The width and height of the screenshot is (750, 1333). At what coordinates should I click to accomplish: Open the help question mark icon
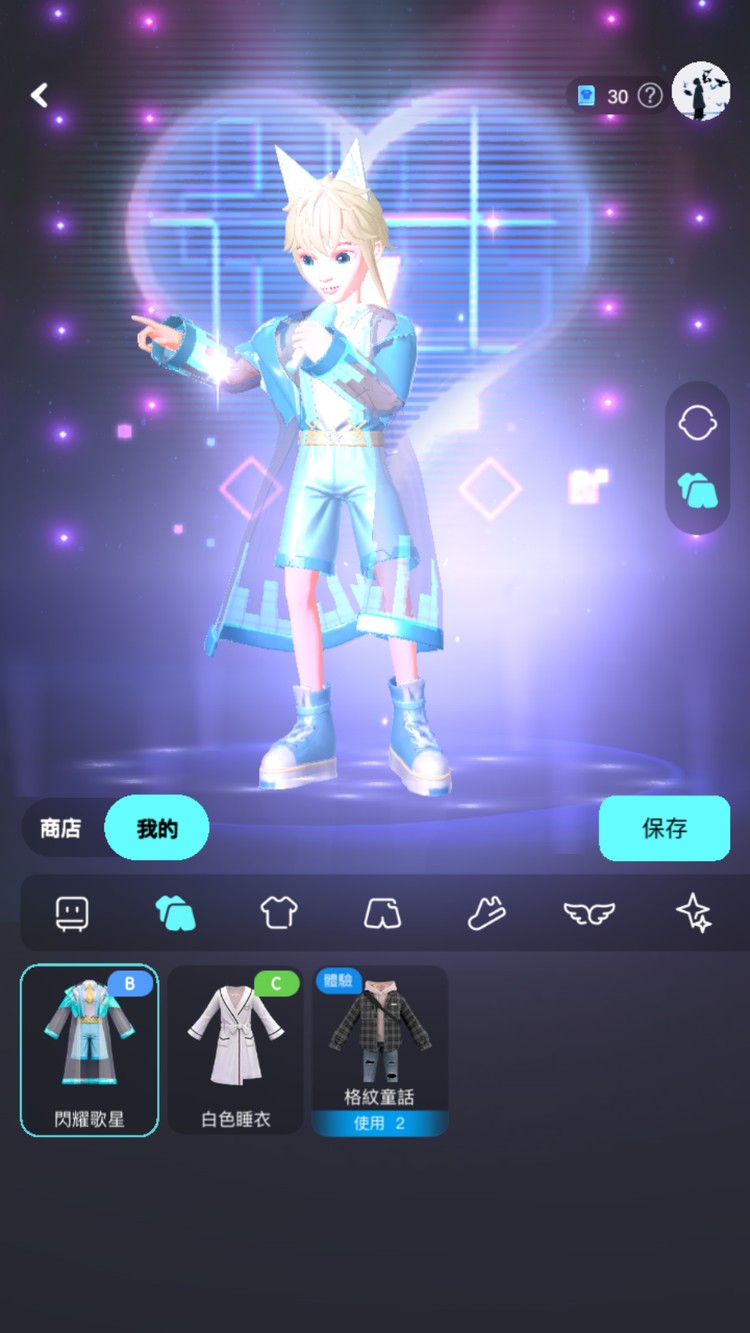click(x=650, y=96)
